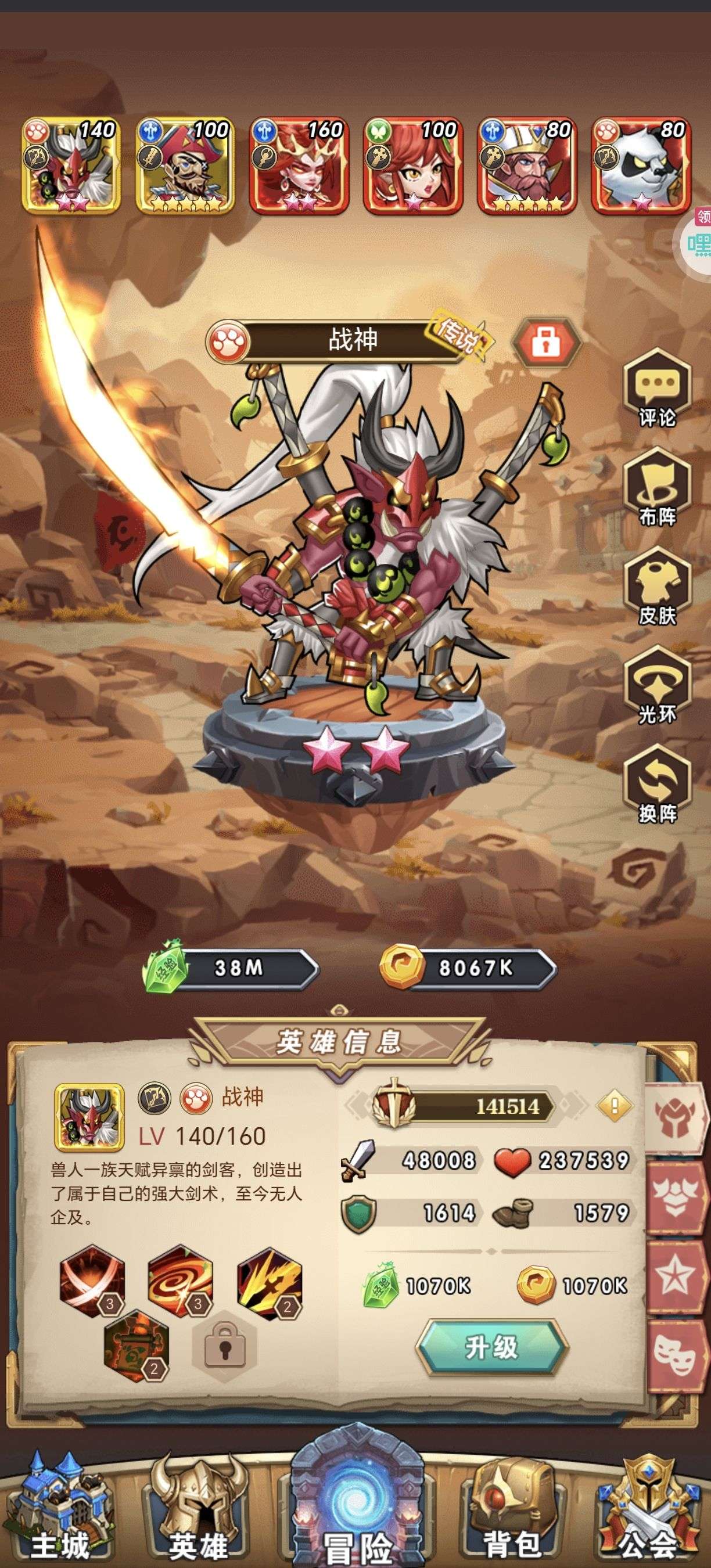The width and height of the screenshot is (711, 1568).
Task: Select the level 80 panda hero portrait
Action: (x=642, y=166)
